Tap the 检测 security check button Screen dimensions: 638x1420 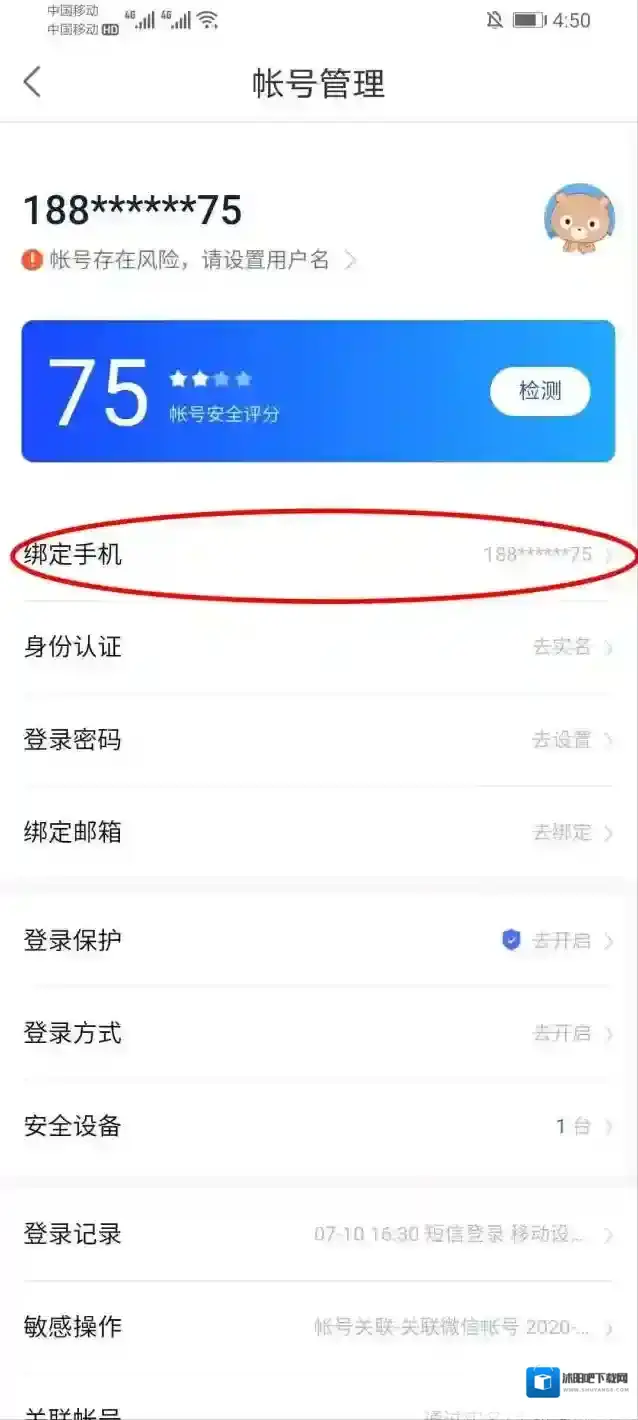pos(540,391)
